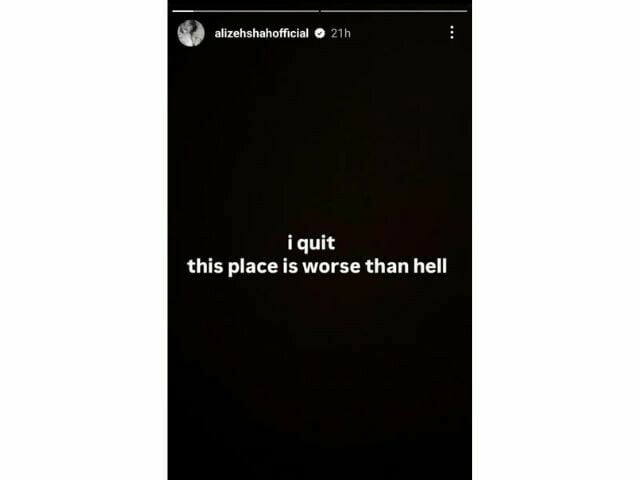Open alizehshahofficial's profile picture
The width and height of the screenshot is (640, 480).
tap(191, 33)
